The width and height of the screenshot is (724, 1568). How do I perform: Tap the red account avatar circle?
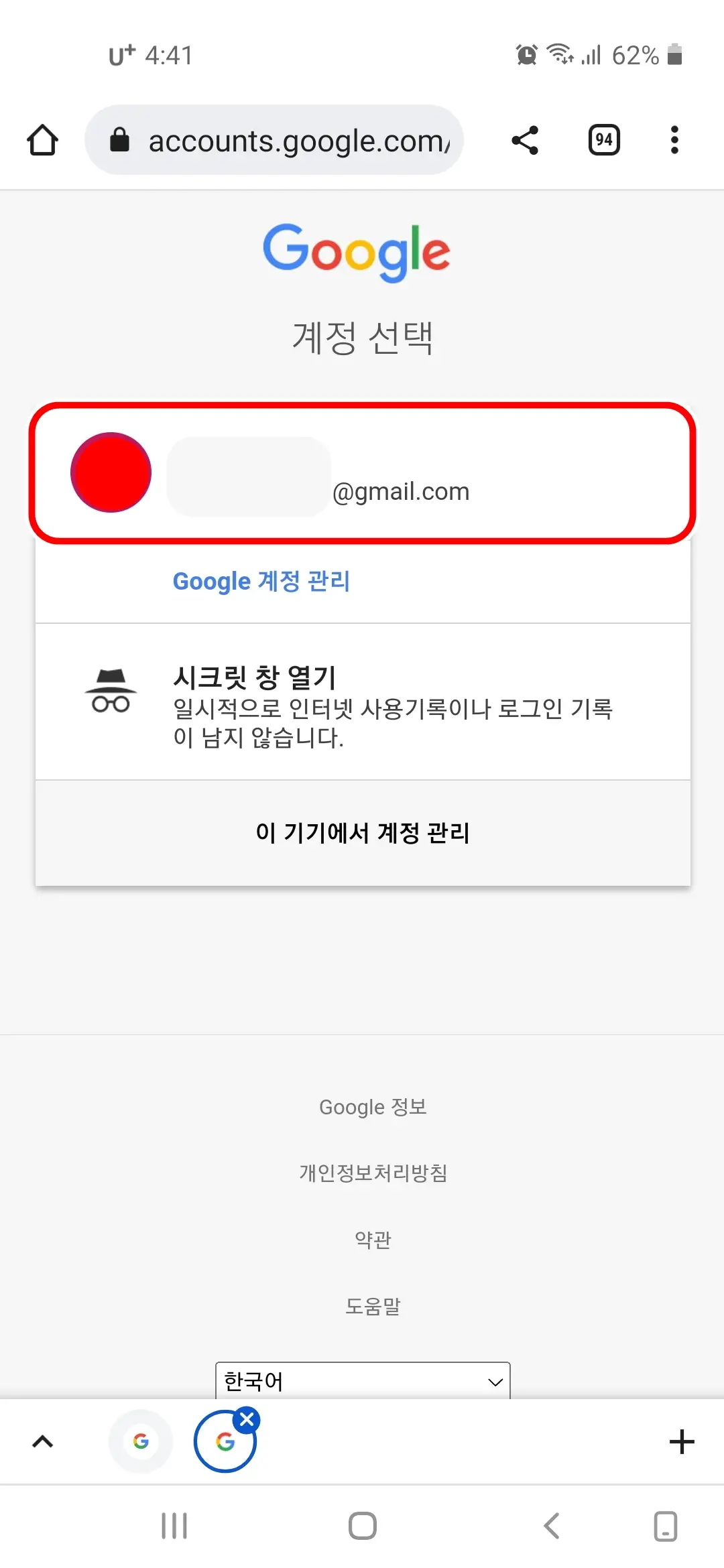click(111, 472)
